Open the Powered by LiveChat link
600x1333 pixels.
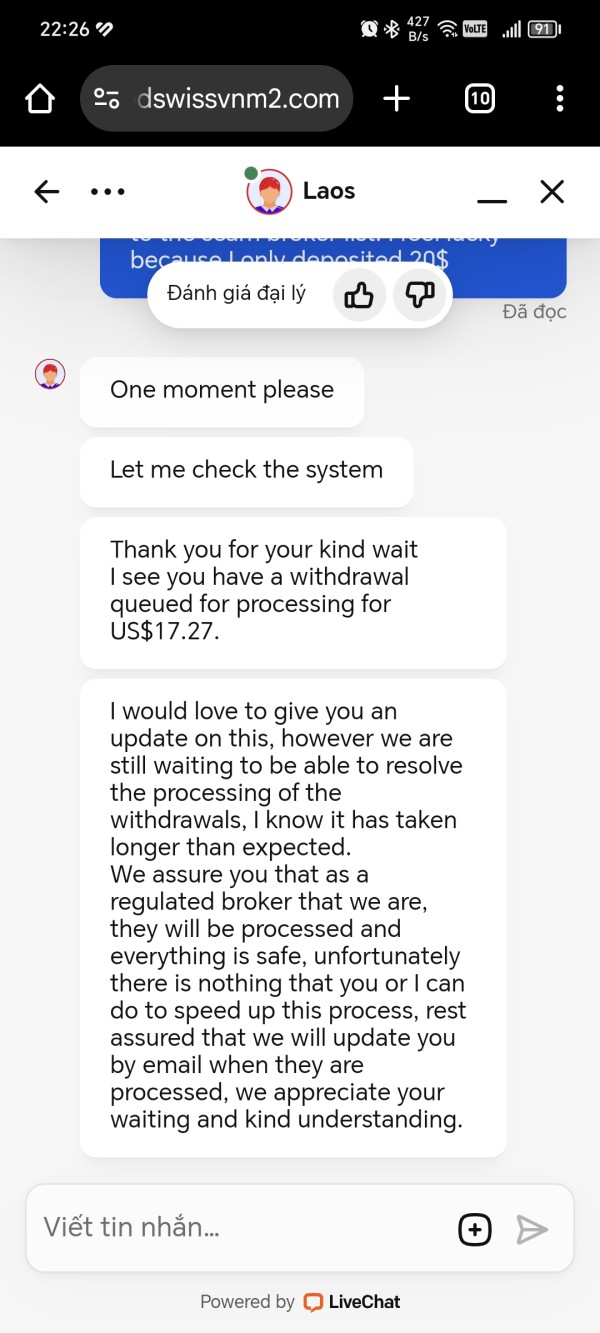[300, 1302]
